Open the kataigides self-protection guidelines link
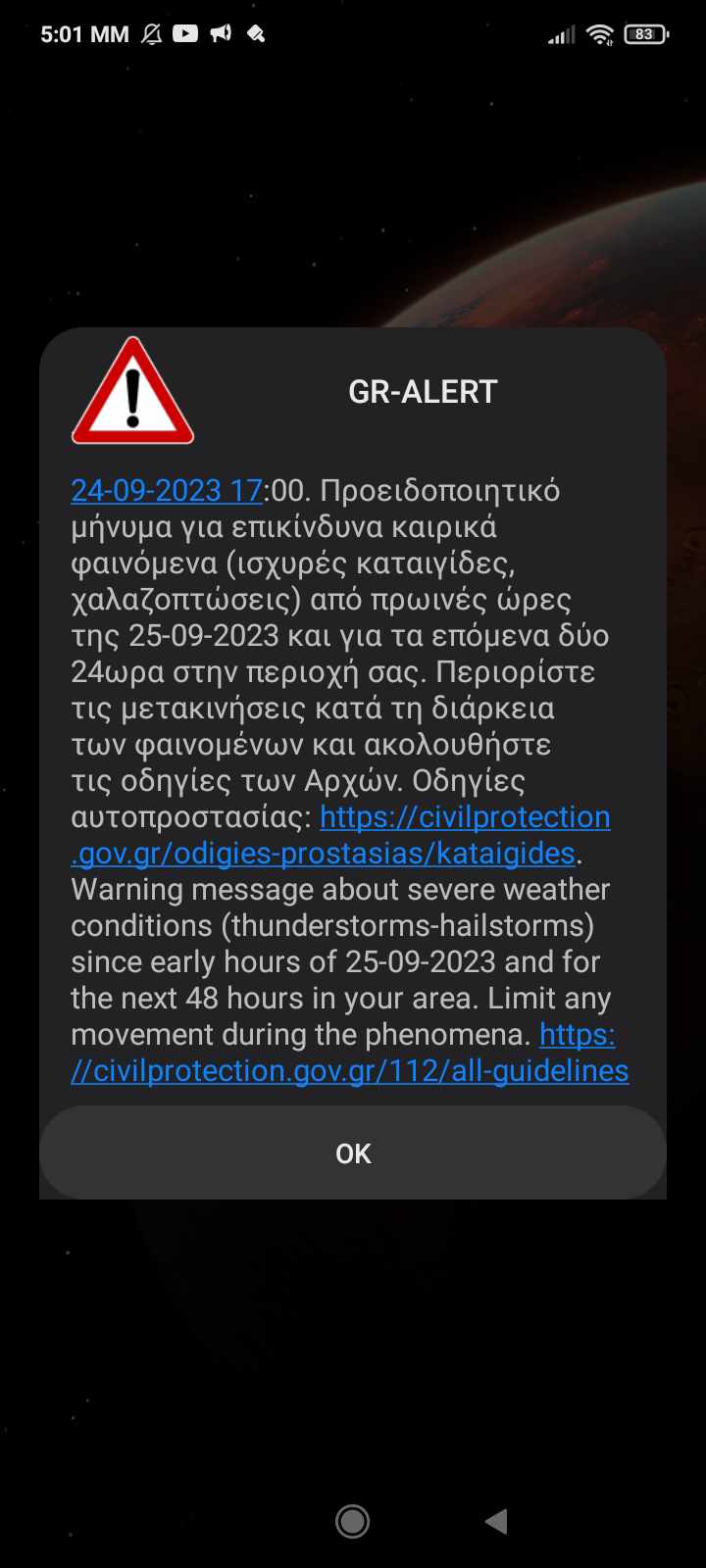706x1568 pixels. pos(324,854)
